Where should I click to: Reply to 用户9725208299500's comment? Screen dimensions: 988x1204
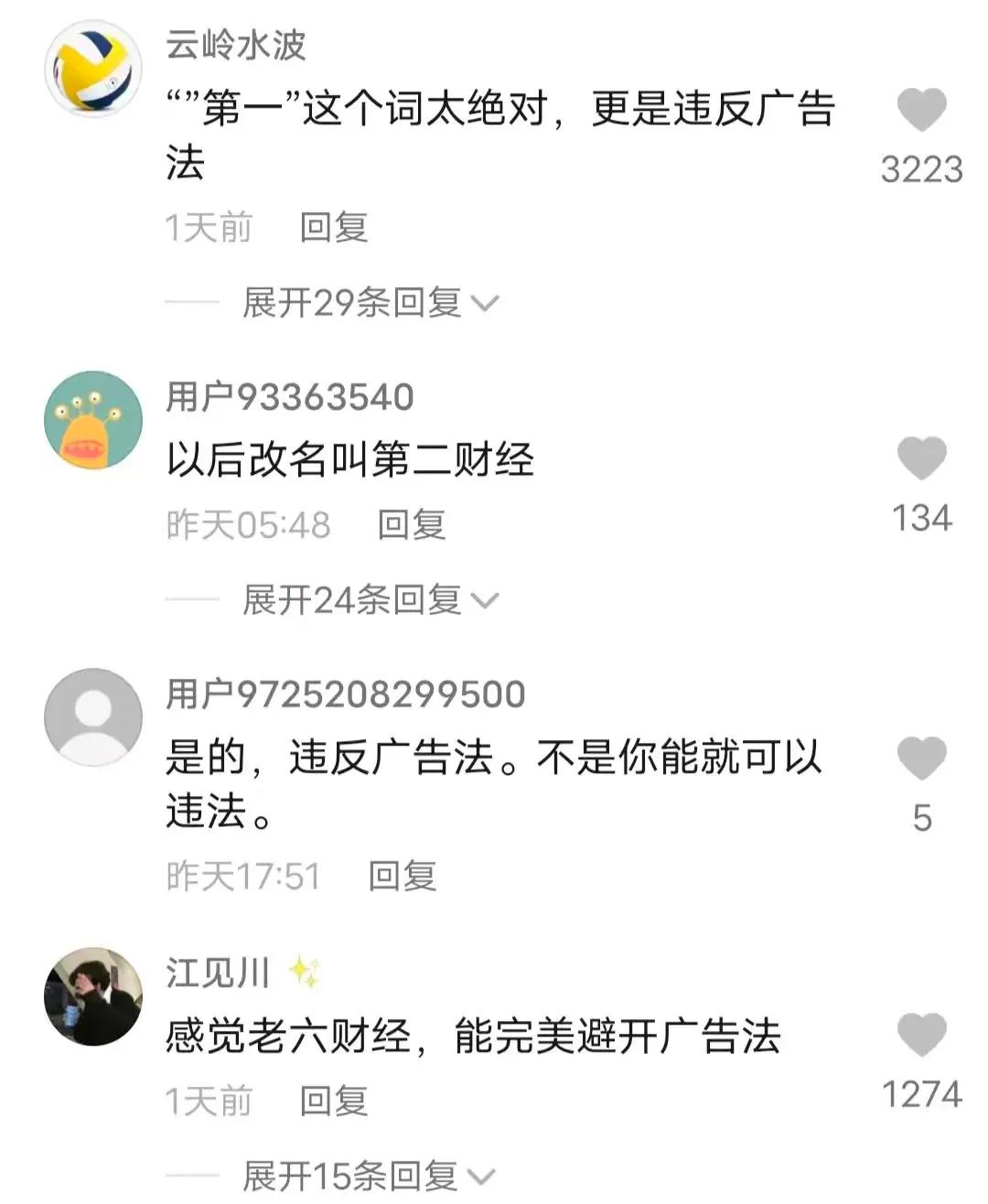click(x=403, y=876)
